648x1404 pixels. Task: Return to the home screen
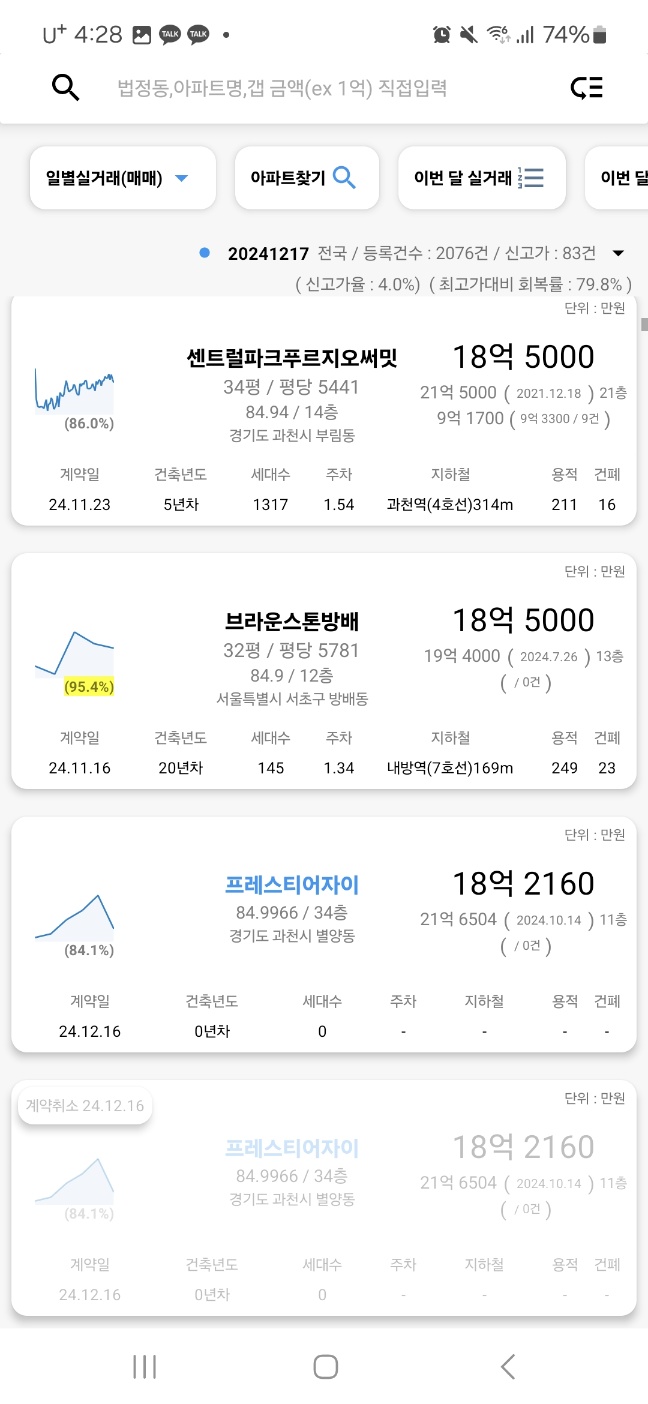pyautogui.click(x=325, y=1366)
